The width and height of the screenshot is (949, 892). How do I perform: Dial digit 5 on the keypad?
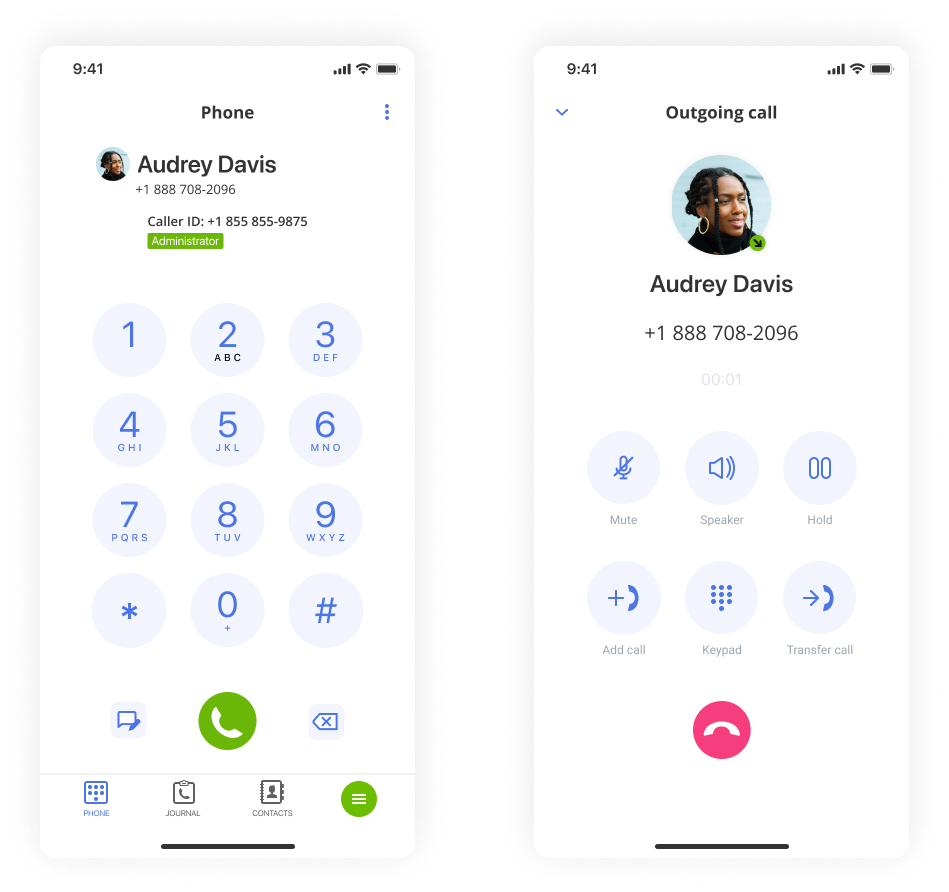click(228, 430)
